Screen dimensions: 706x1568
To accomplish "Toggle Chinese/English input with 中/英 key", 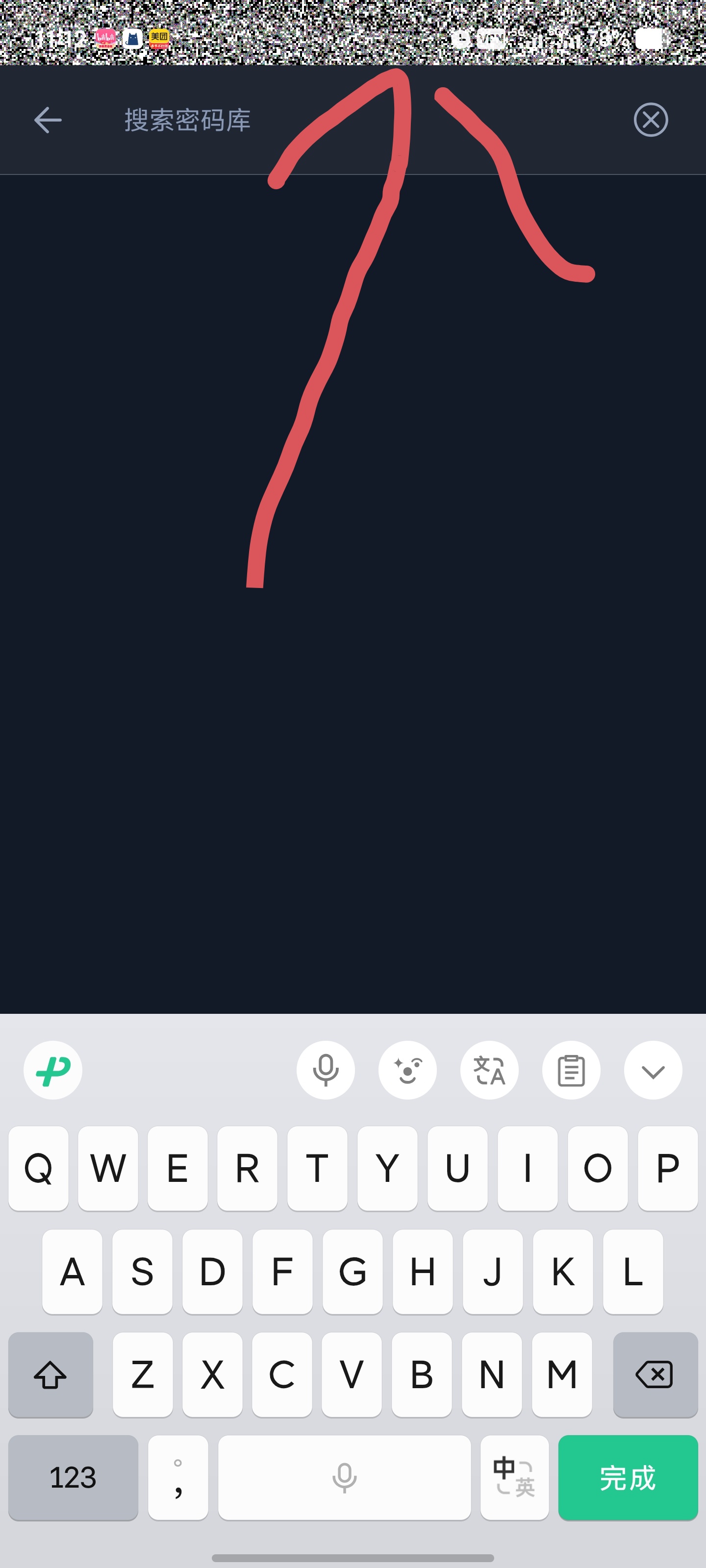I will pos(515,1477).
